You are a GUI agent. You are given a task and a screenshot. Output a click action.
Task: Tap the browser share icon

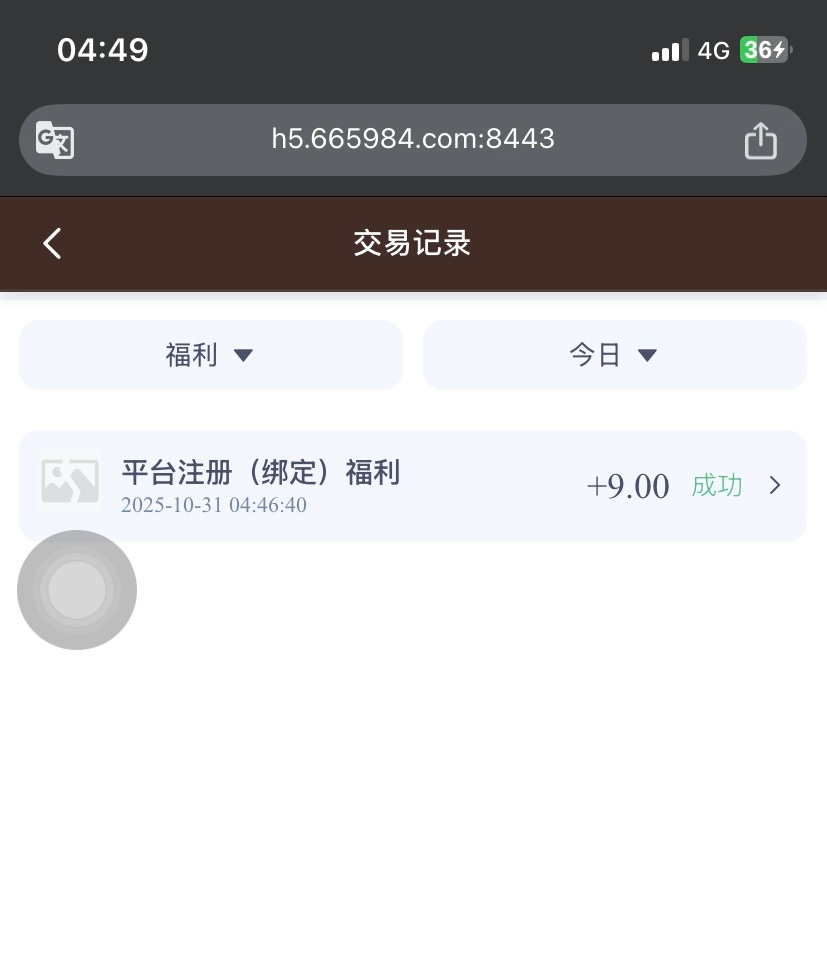[x=760, y=140]
